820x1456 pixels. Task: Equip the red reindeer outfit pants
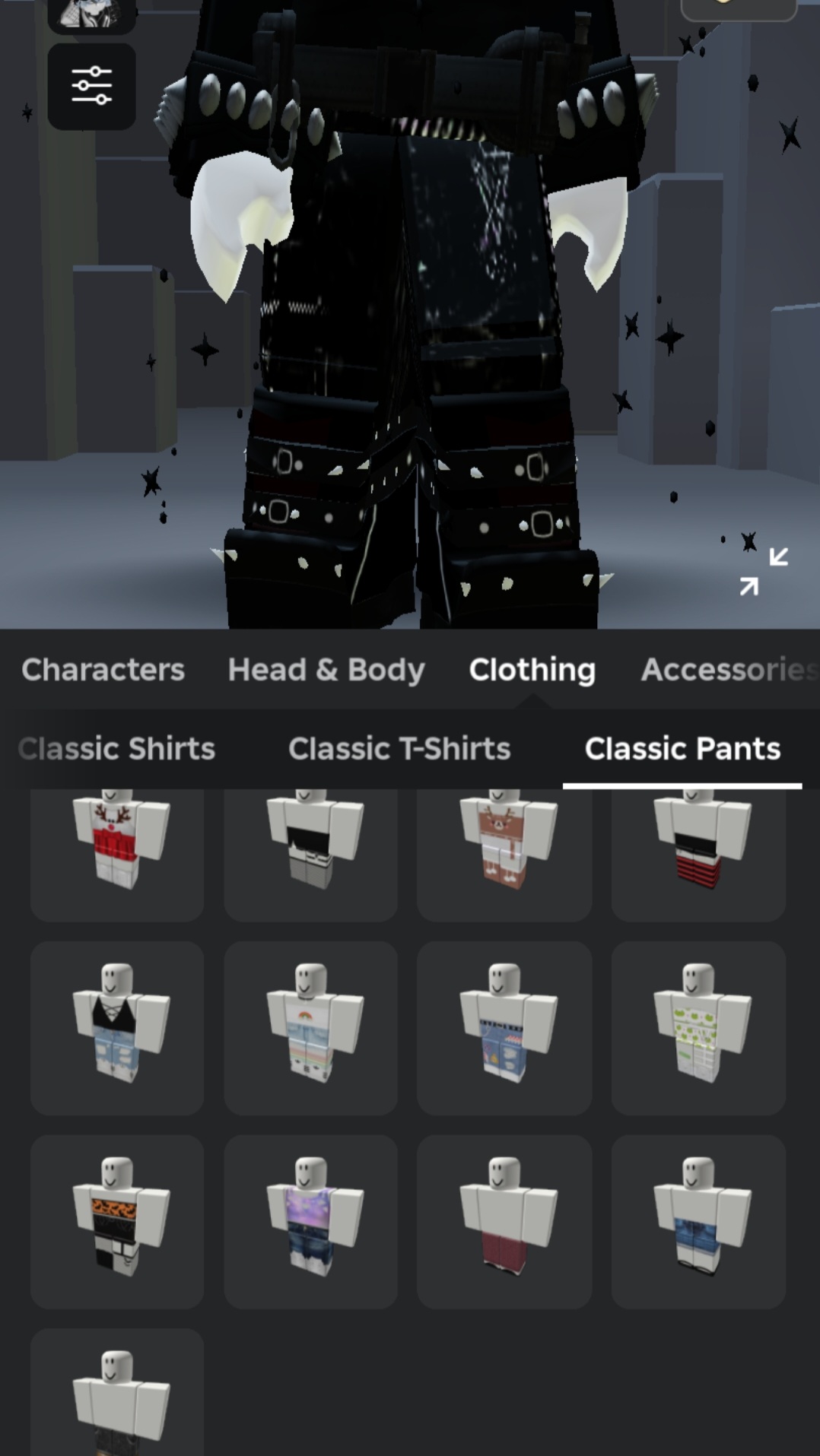tap(117, 855)
